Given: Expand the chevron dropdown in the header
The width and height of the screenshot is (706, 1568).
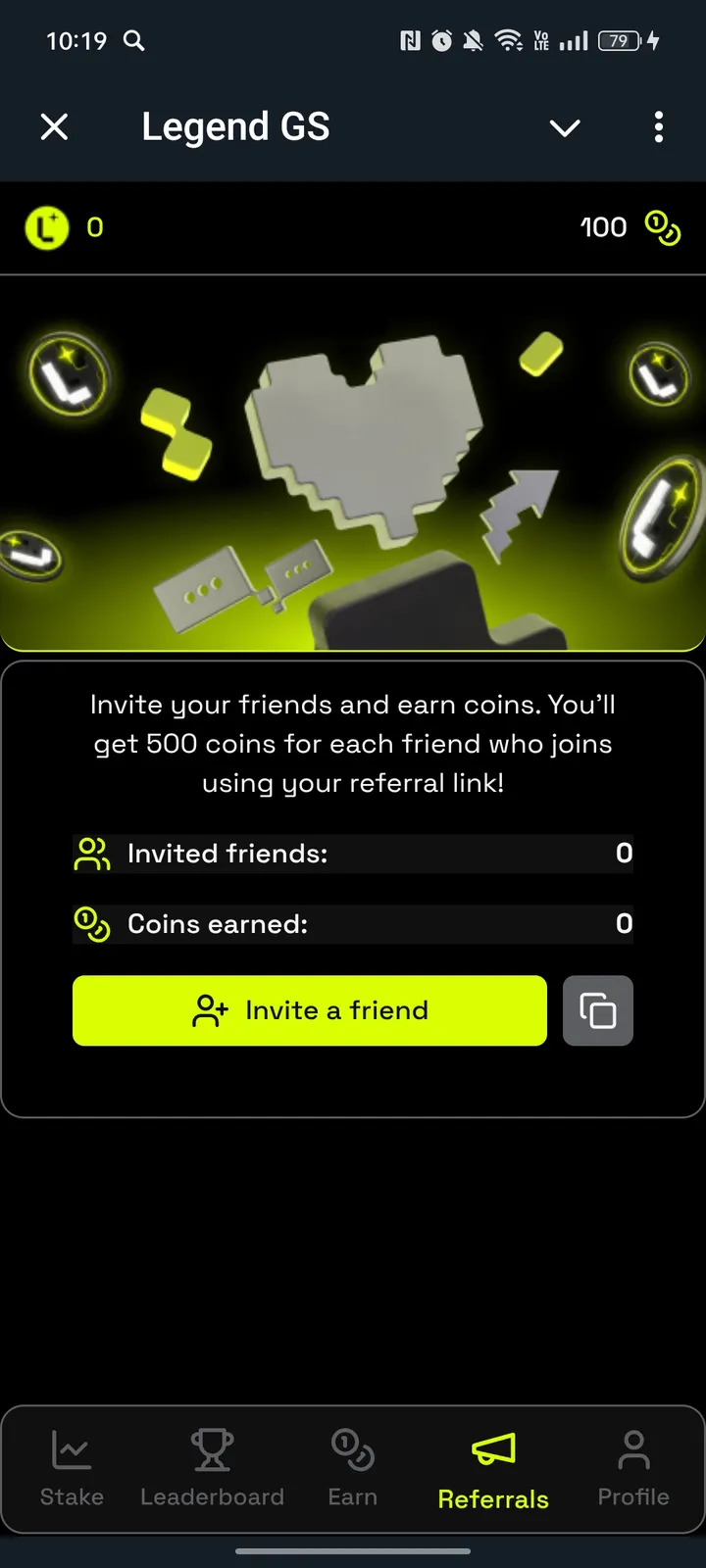Looking at the screenshot, I should [x=565, y=127].
